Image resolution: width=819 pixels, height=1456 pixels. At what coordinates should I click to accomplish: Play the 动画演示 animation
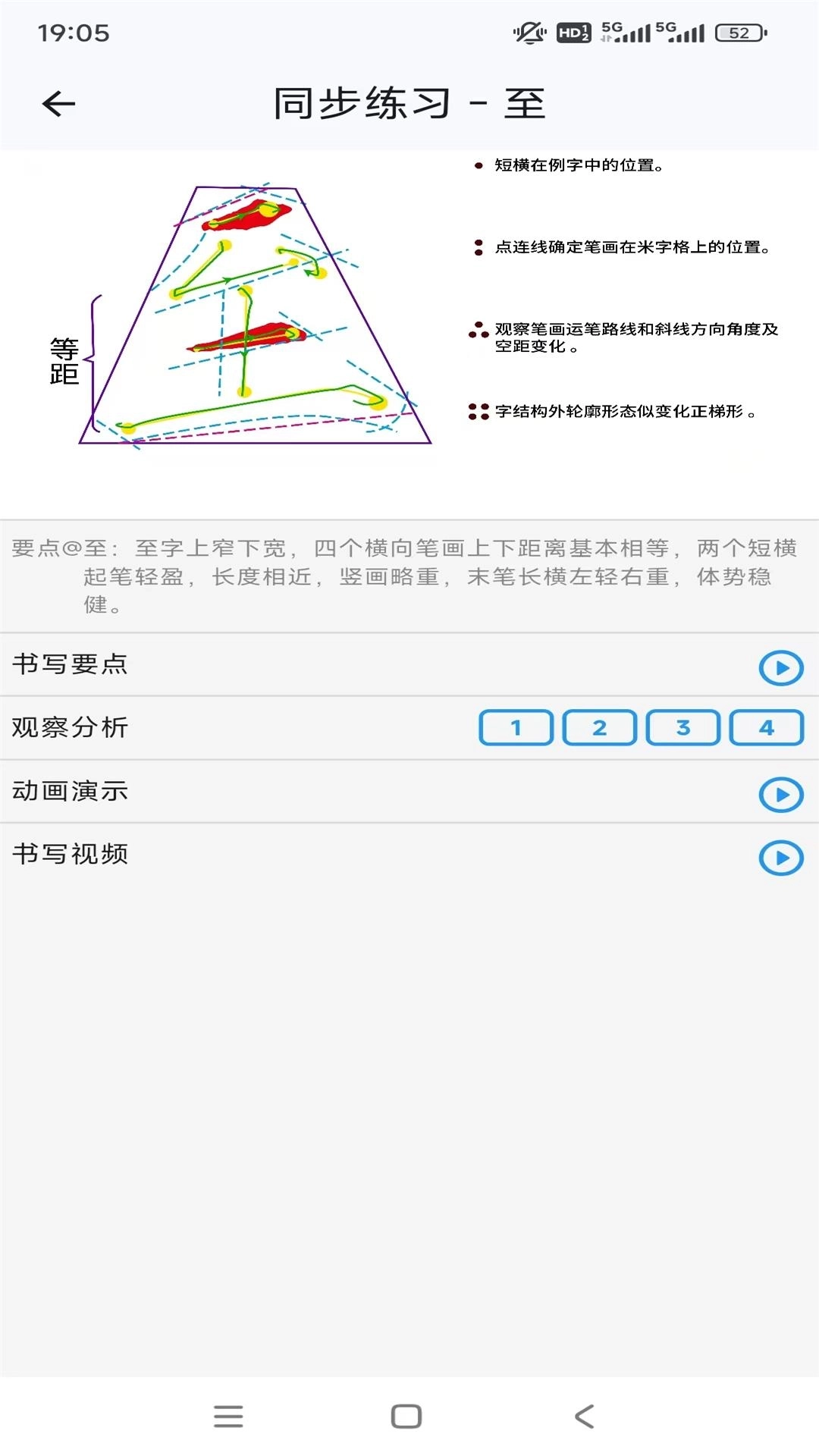click(x=780, y=793)
